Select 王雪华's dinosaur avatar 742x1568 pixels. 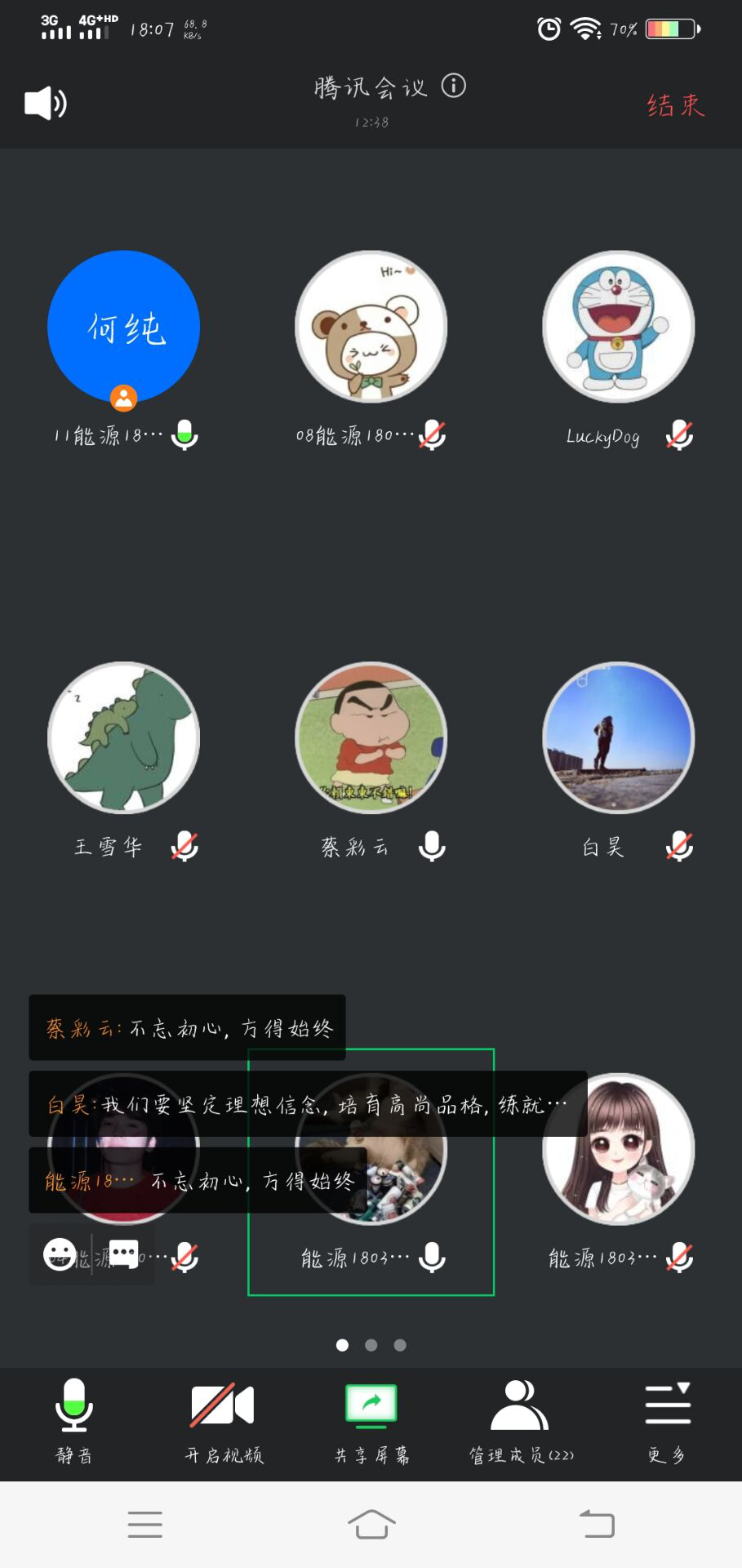tap(124, 737)
